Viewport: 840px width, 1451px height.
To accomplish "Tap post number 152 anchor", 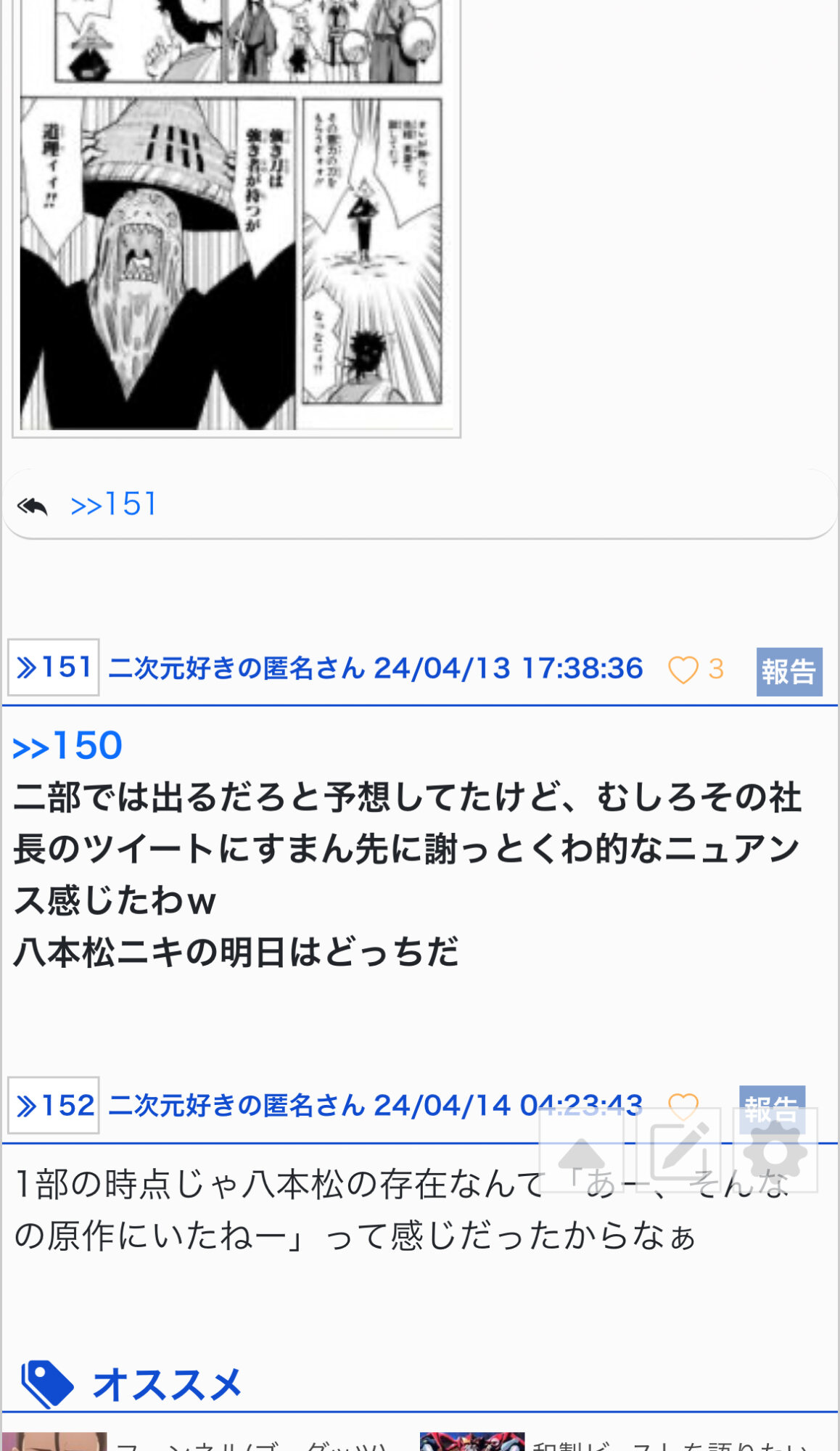I will (54, 1106).
